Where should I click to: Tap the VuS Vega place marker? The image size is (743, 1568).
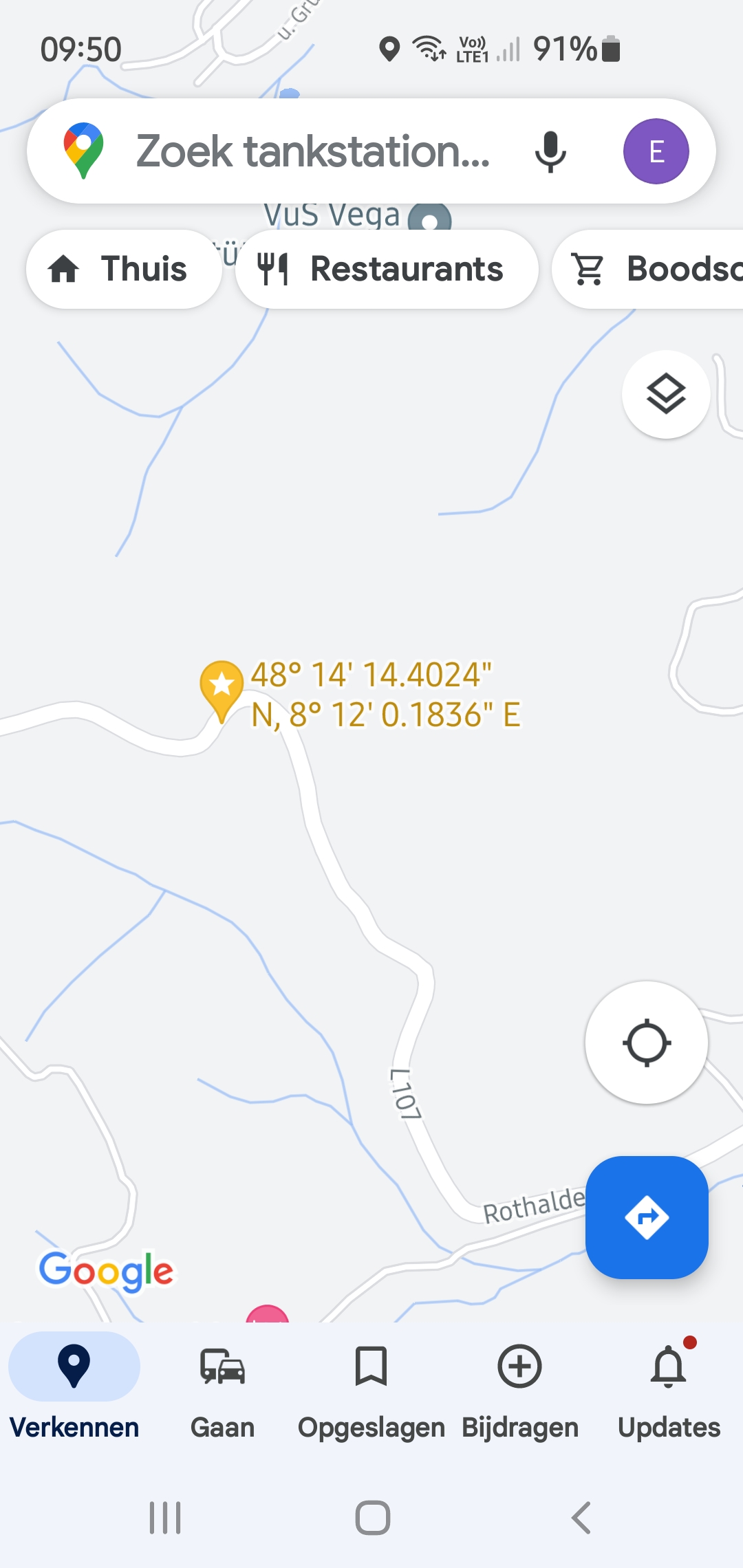tap(429, 217)
